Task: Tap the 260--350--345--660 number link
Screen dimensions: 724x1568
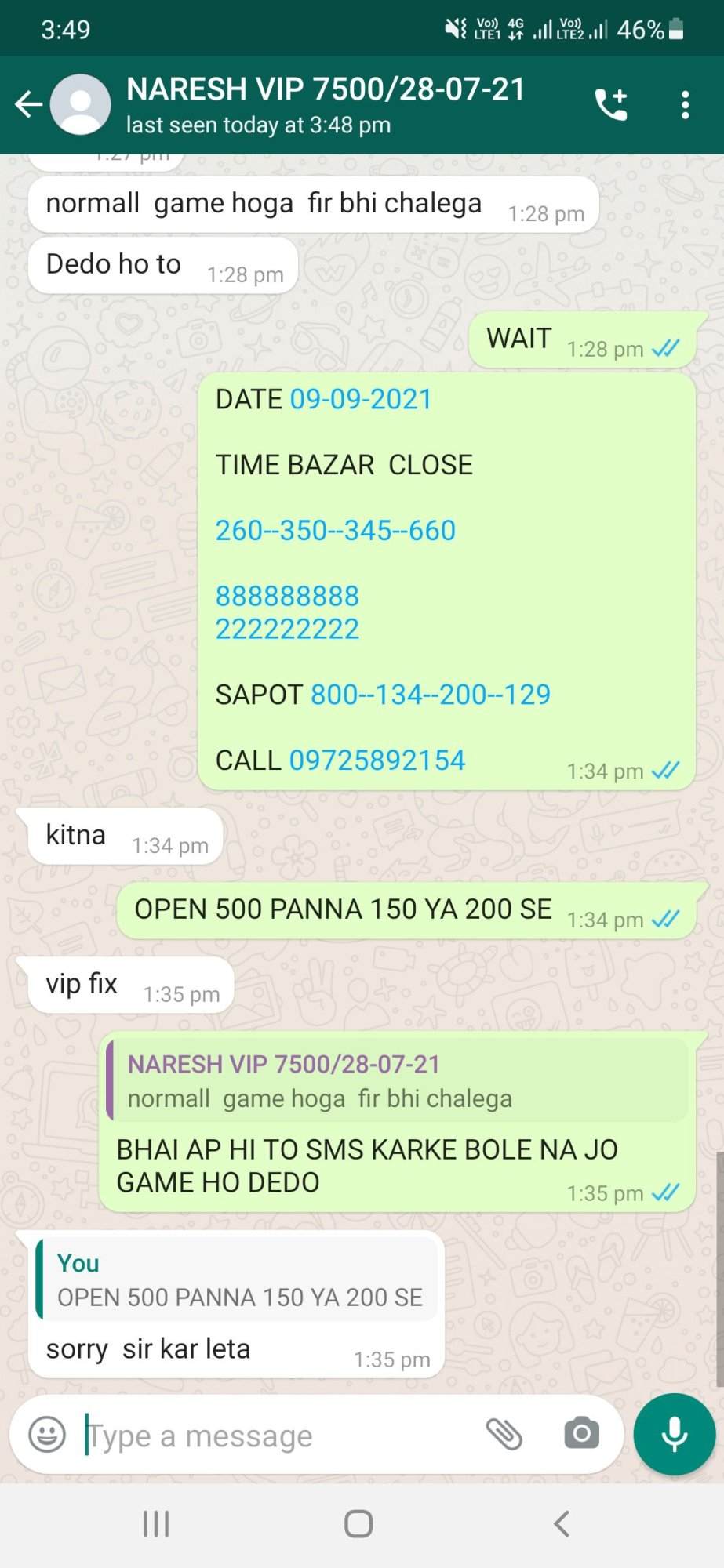Action: pyautogui.click(x=336, y=531)
